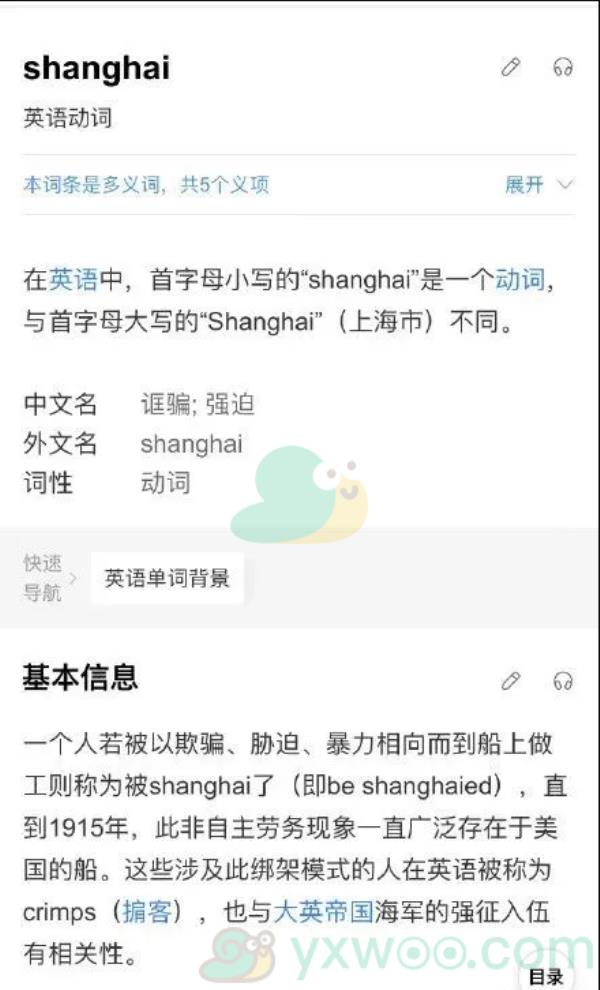Tap the edit pencil beside the shanghai title

click(510, 67)
